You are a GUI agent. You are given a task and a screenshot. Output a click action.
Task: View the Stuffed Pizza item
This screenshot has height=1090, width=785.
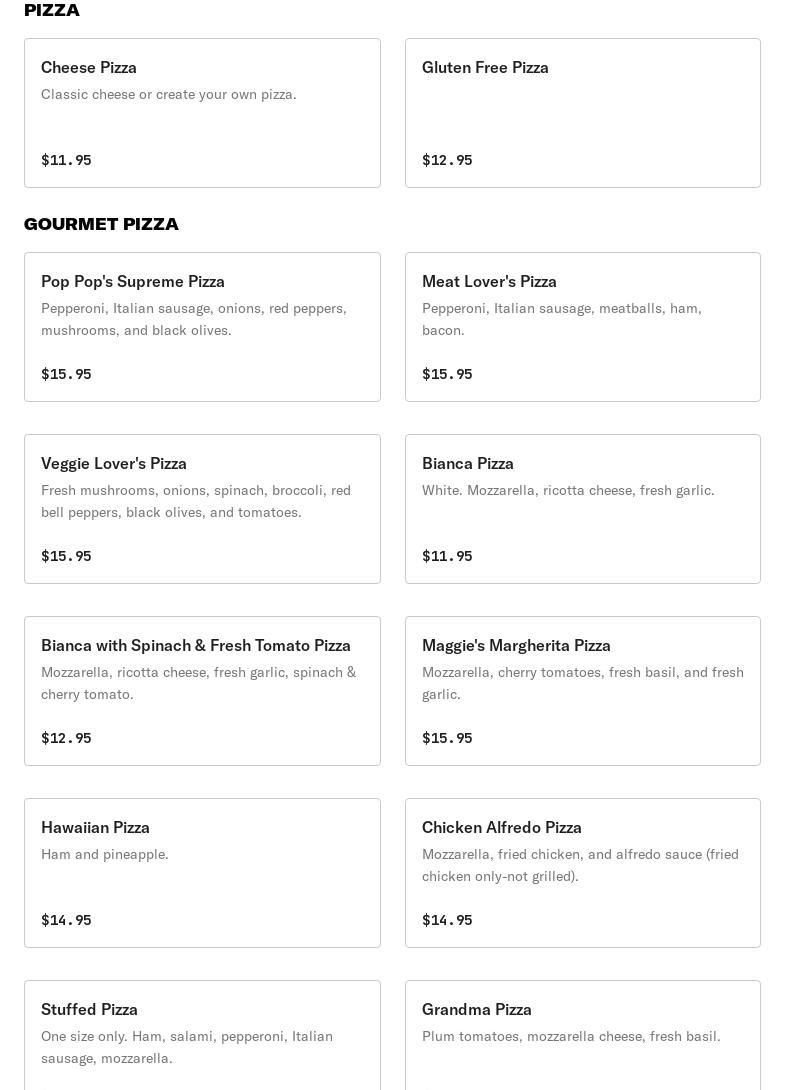[202, 1035]
